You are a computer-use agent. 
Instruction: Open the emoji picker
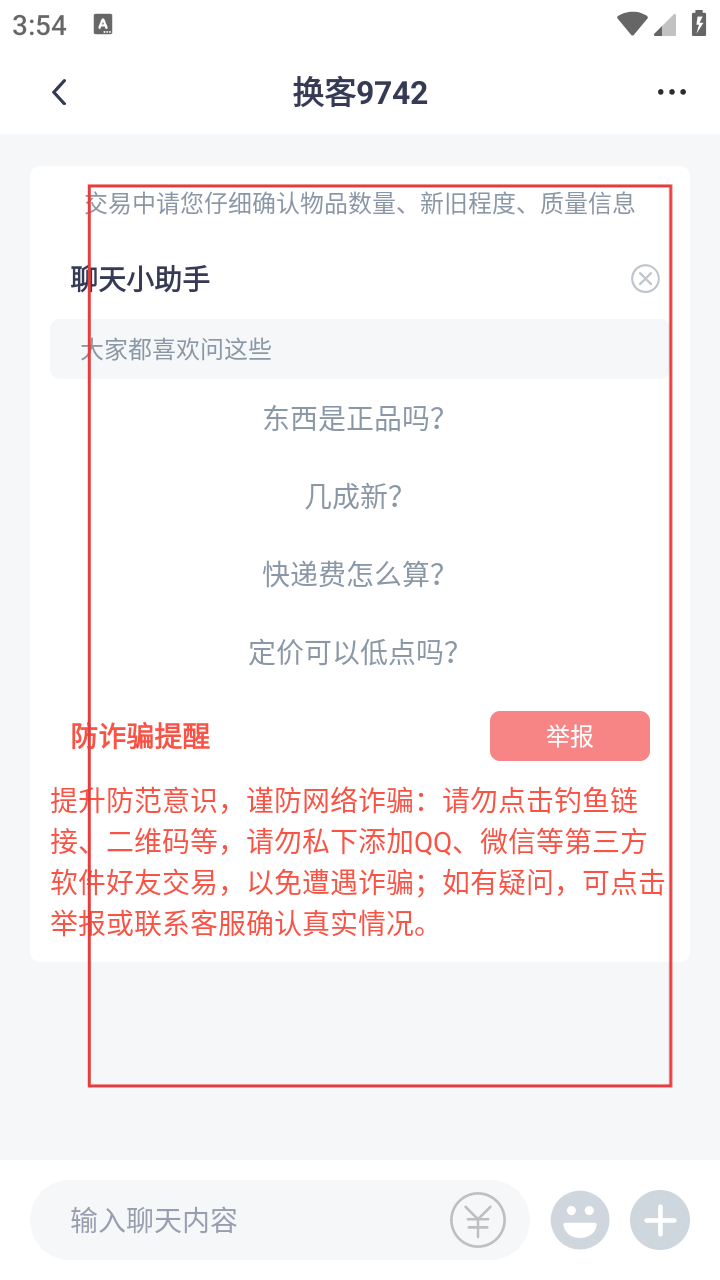click(580, 1220)
